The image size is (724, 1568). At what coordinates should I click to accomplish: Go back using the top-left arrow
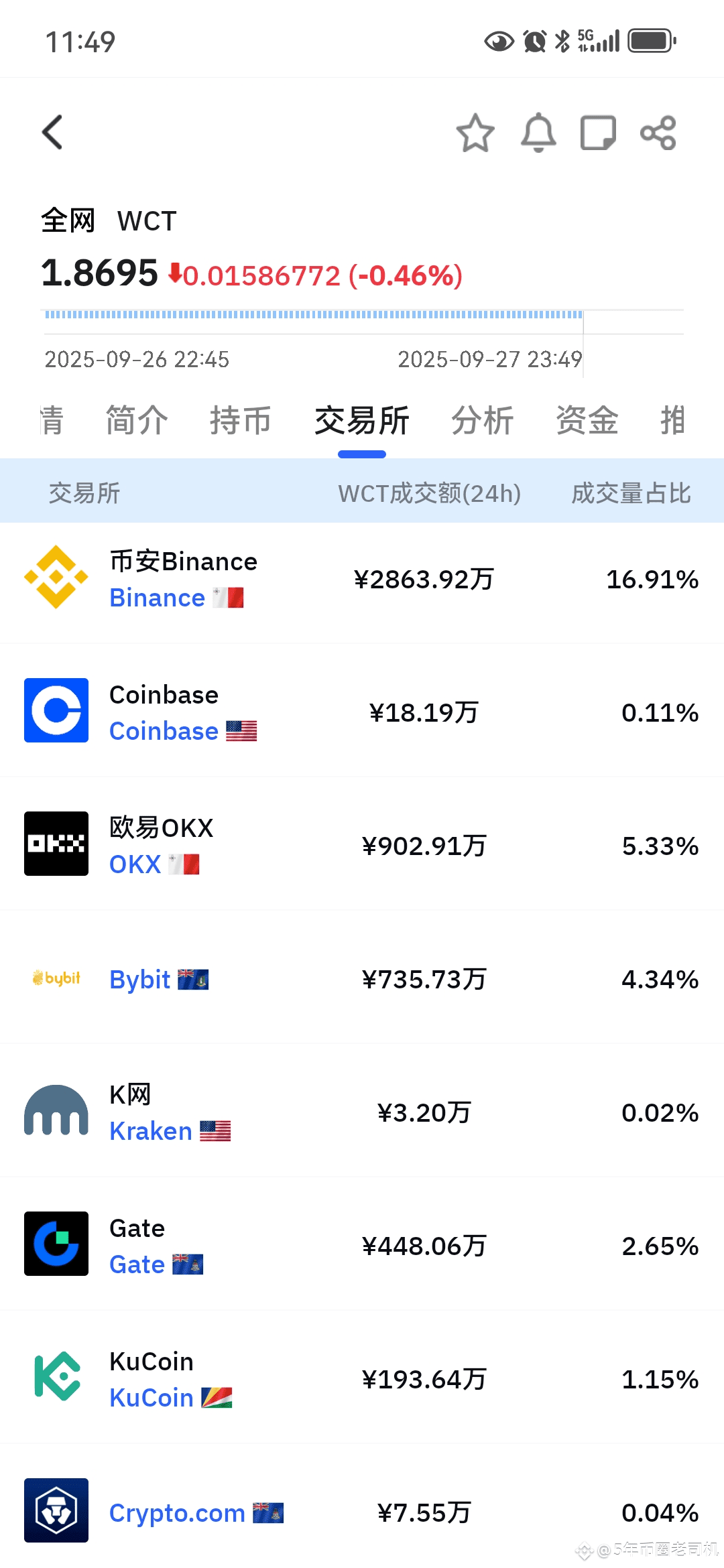(x=52, y=133)
